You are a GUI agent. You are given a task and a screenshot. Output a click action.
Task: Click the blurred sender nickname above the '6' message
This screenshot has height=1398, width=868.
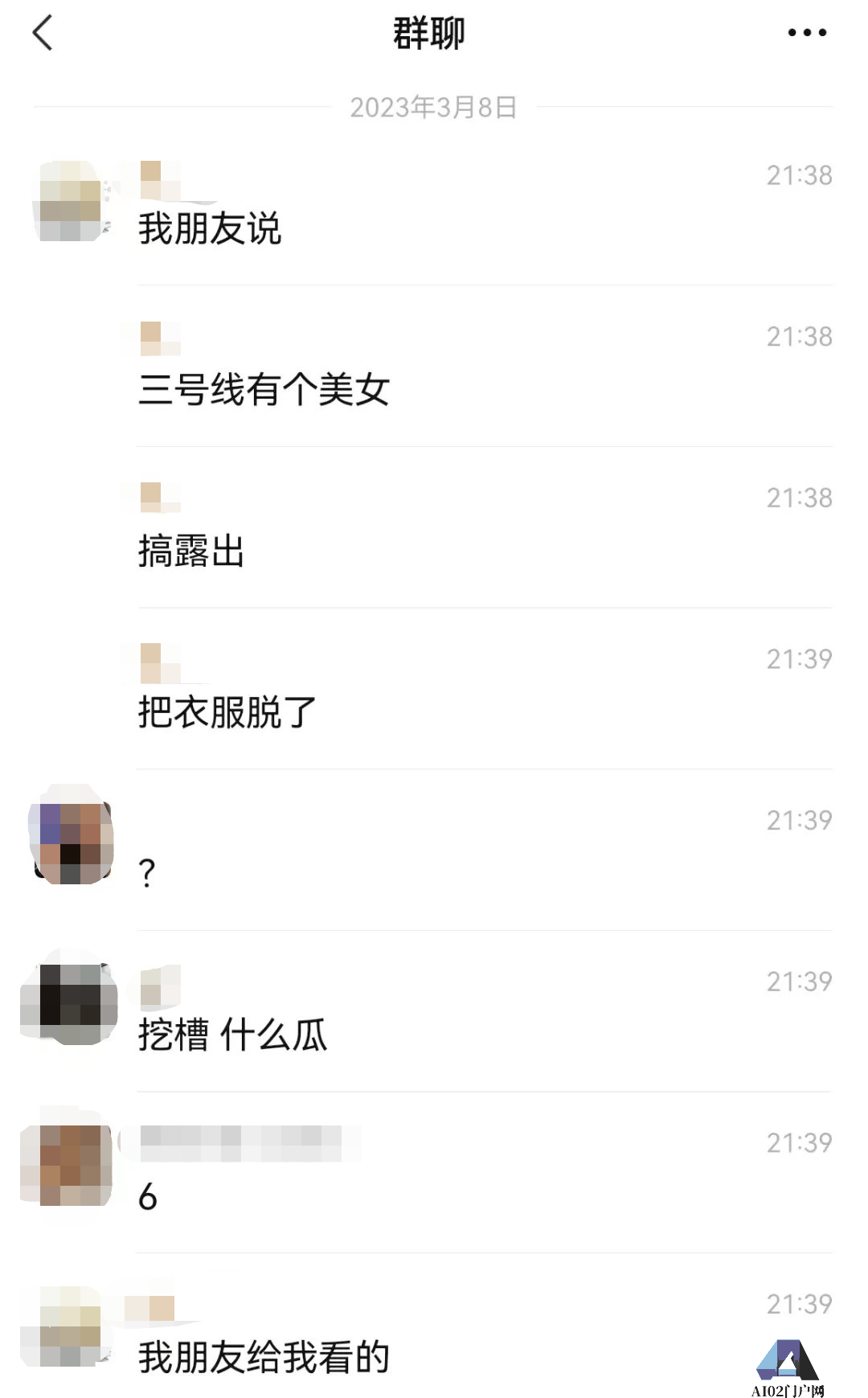(249, 1142)
